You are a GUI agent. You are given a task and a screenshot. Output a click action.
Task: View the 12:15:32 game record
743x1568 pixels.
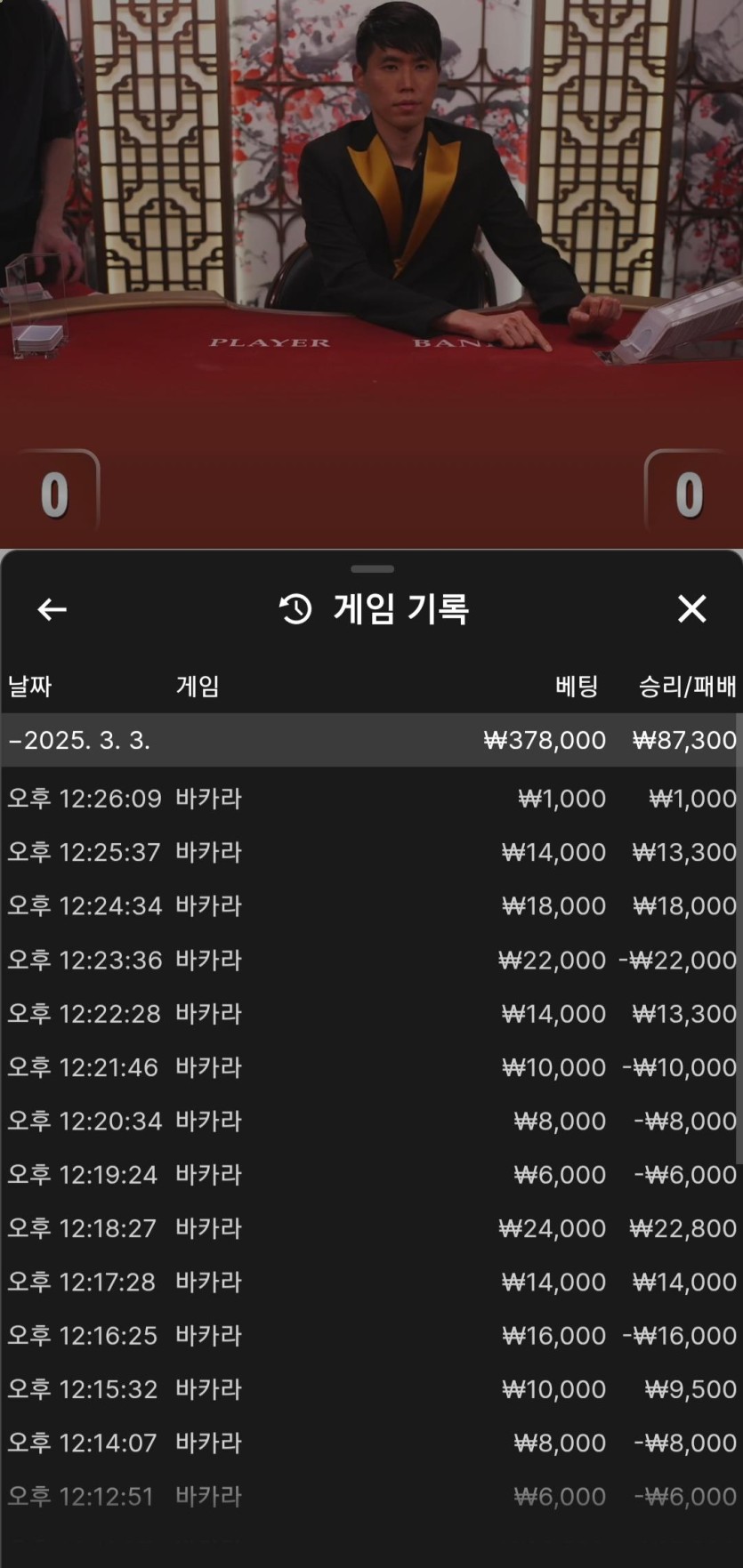click(x=371, y=1389)
